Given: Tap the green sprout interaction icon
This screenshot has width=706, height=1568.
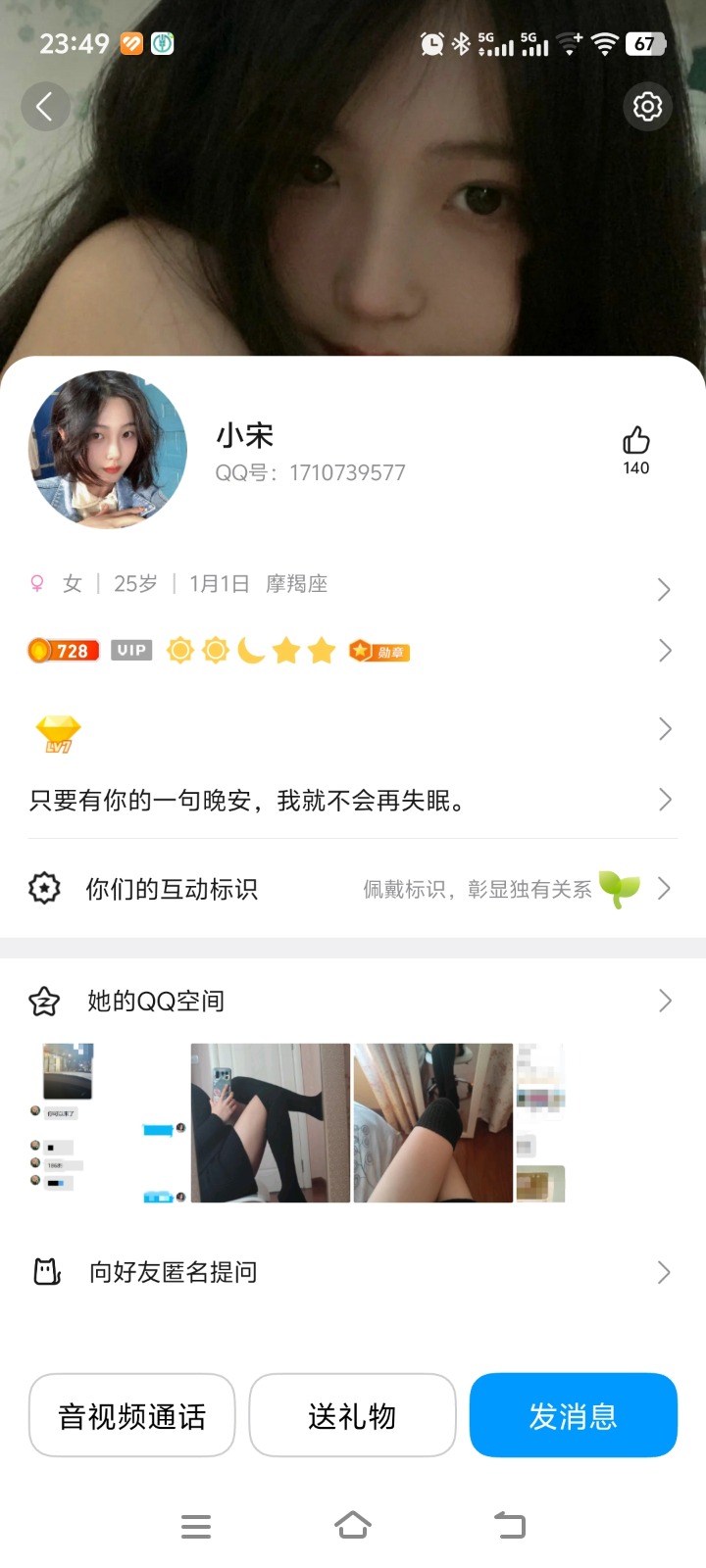Looking at the screenshot, I should (x=618, y=889).
